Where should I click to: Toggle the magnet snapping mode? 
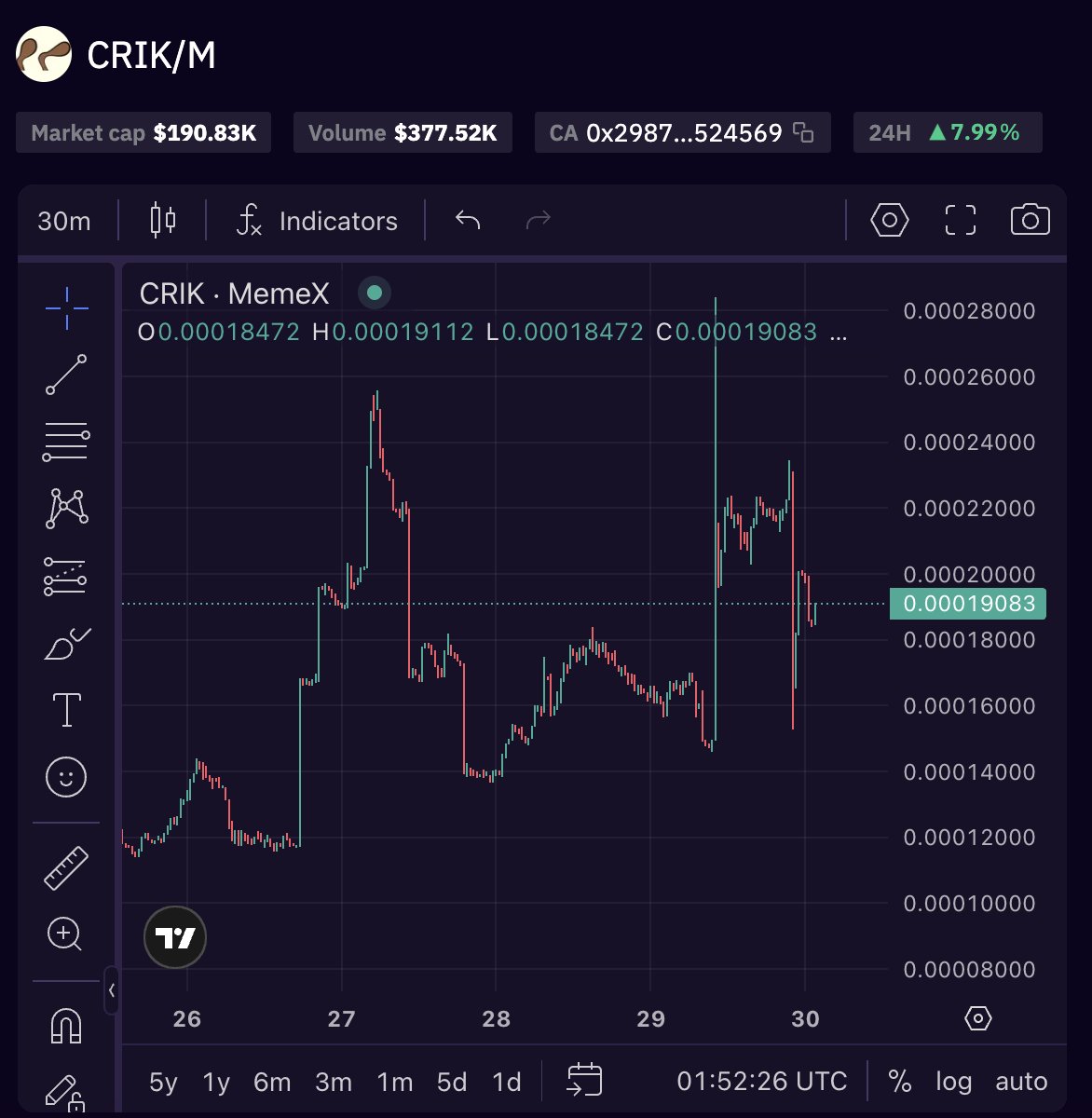pyautogui.click(x=66, y=1026)
